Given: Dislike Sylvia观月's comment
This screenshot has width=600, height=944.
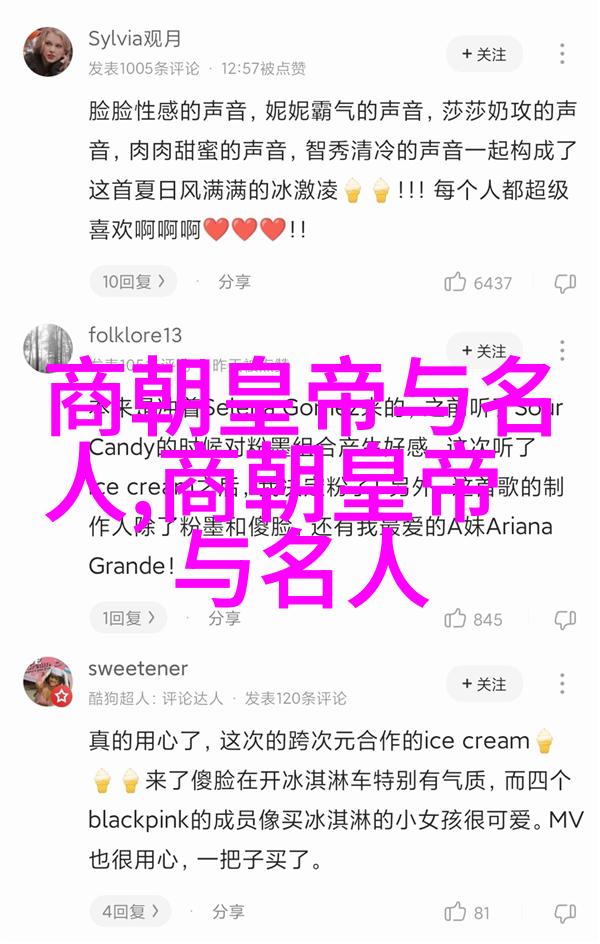Looking at the screenshot, I should pos(565,283).
